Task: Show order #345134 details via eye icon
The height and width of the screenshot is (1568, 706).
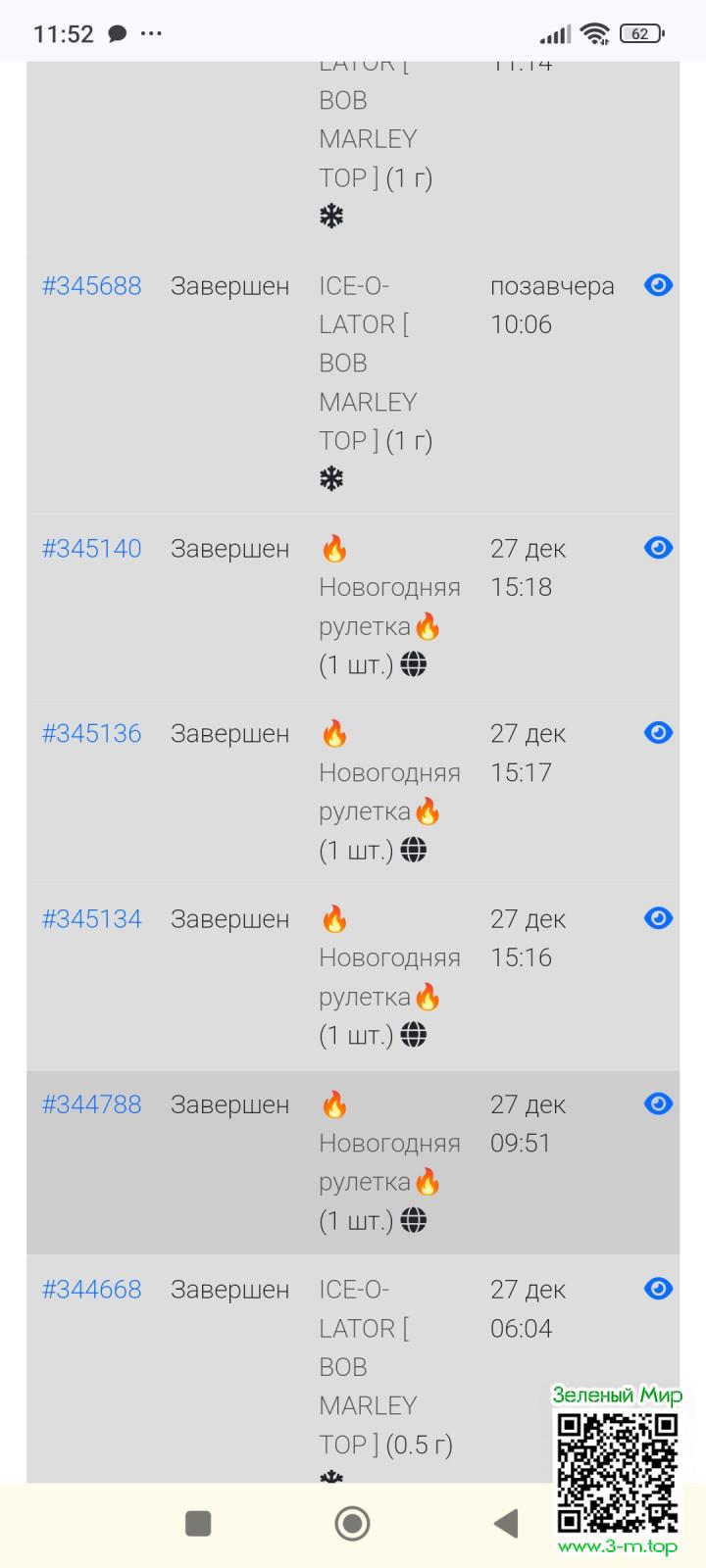Action: 658,918
